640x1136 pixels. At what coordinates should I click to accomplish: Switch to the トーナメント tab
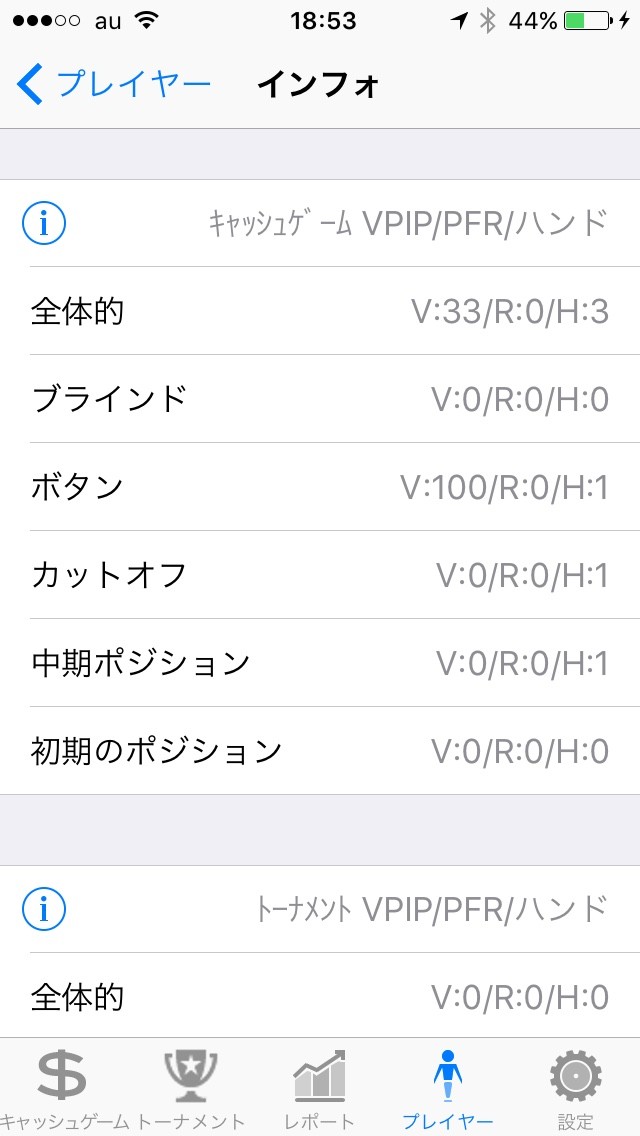[191, 1088]
